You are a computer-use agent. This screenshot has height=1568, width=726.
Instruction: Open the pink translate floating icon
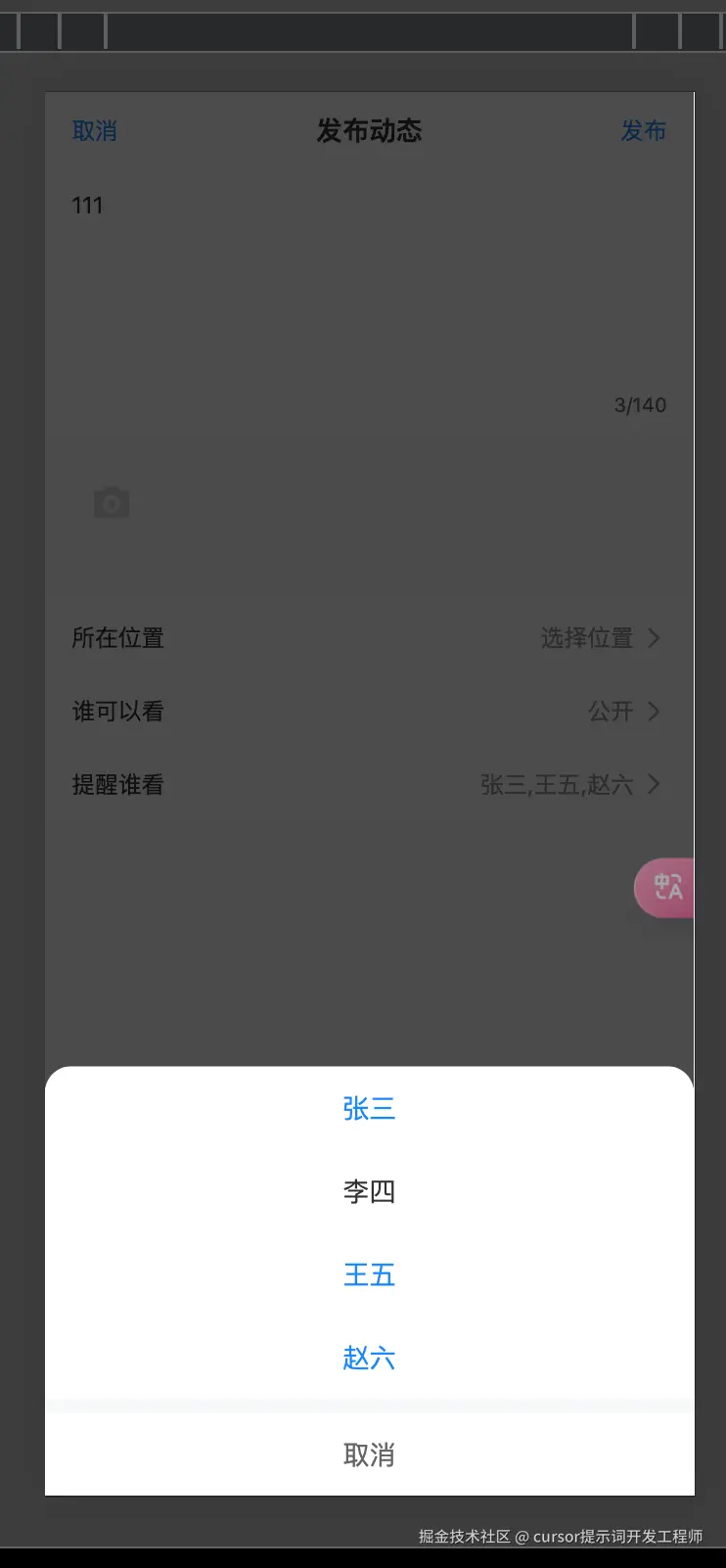(x=666, y=888)
